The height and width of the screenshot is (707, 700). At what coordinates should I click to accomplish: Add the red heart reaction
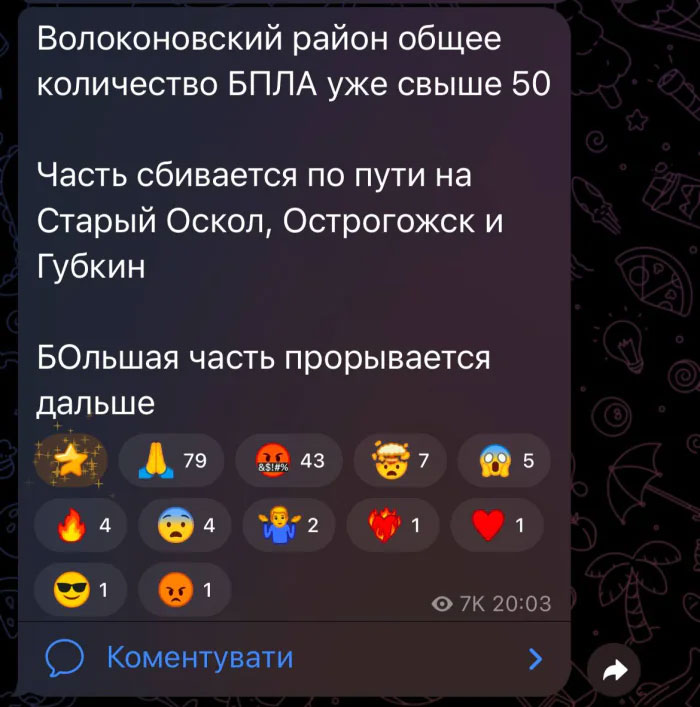pyautogui.click(x=497, y=525)
